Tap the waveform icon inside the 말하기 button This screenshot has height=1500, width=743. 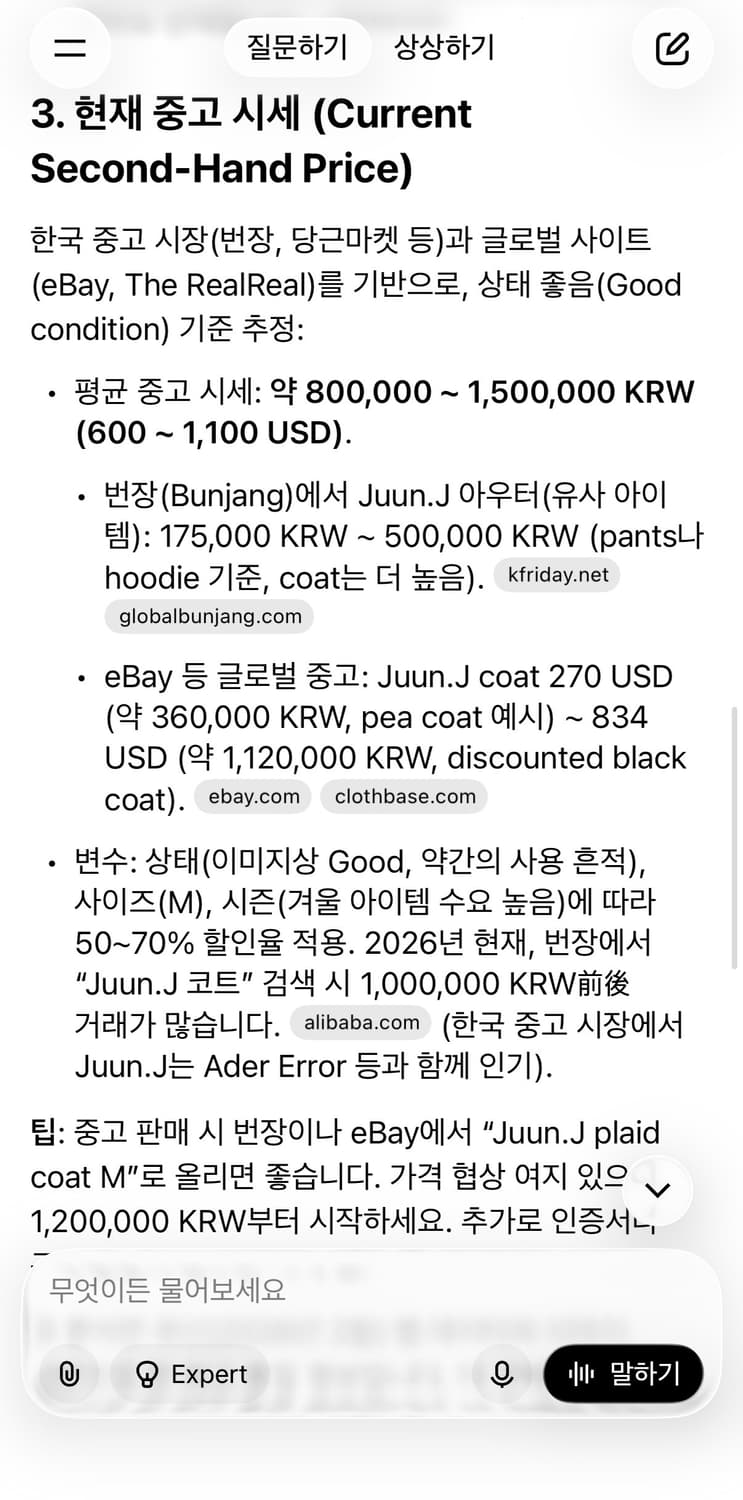click(x=579, y=1374)
